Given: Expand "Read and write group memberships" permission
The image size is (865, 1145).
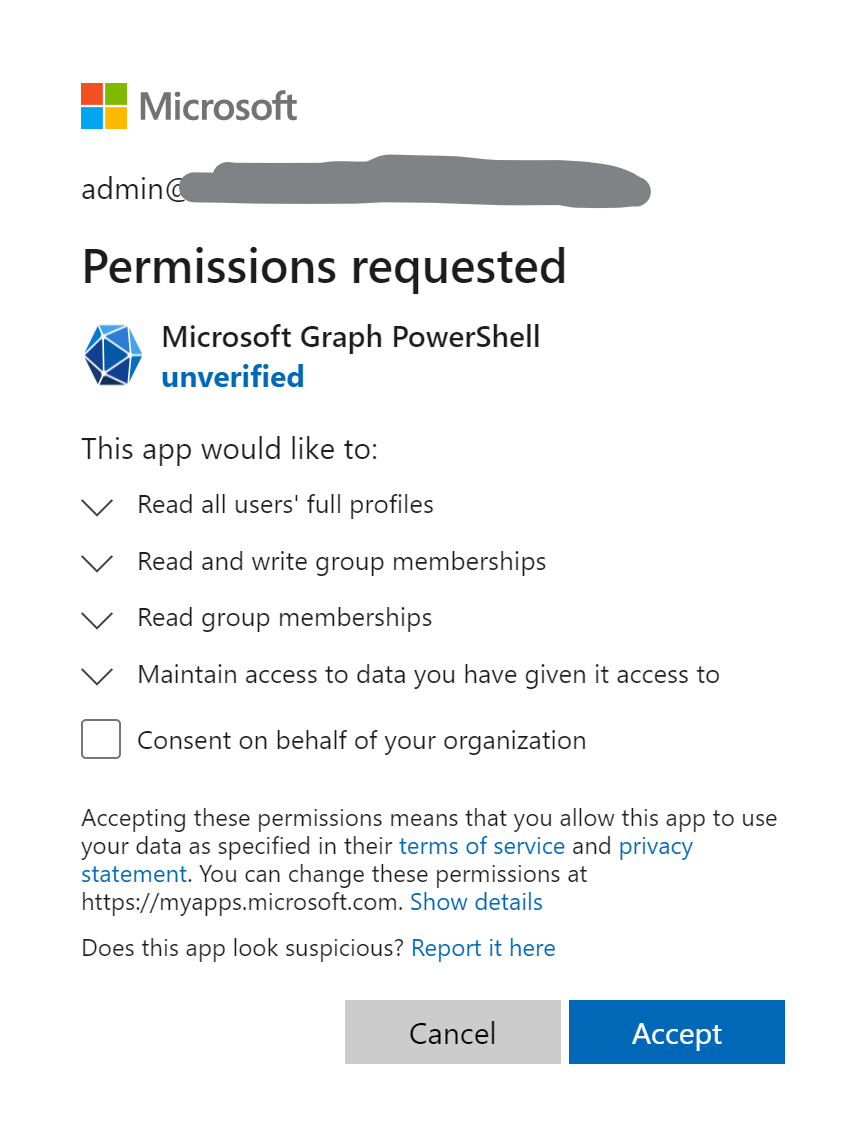Looking at the screenshot, I should click(x=96, y=564).
